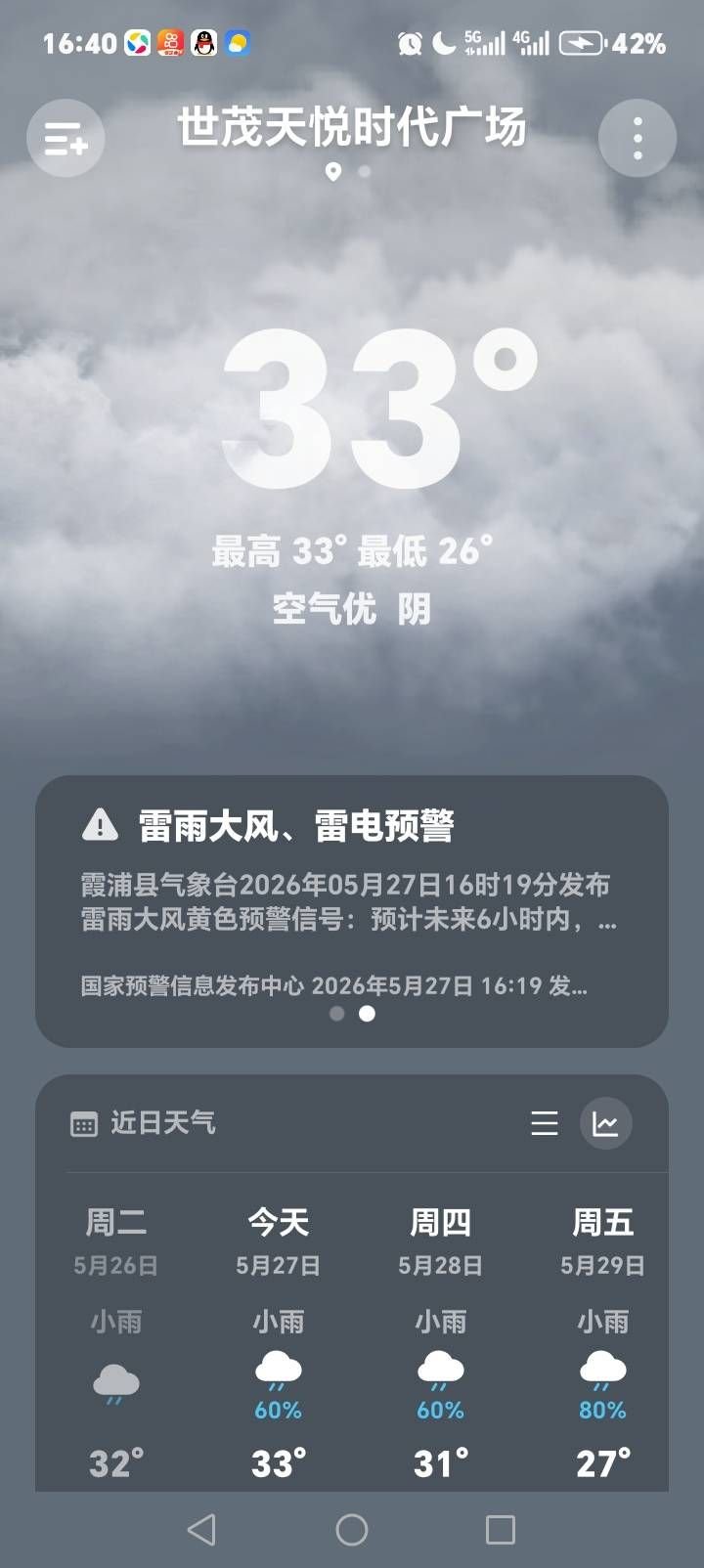704x1568 pixels.
Task: Open the city list add button
Action: tap(66, 138)
